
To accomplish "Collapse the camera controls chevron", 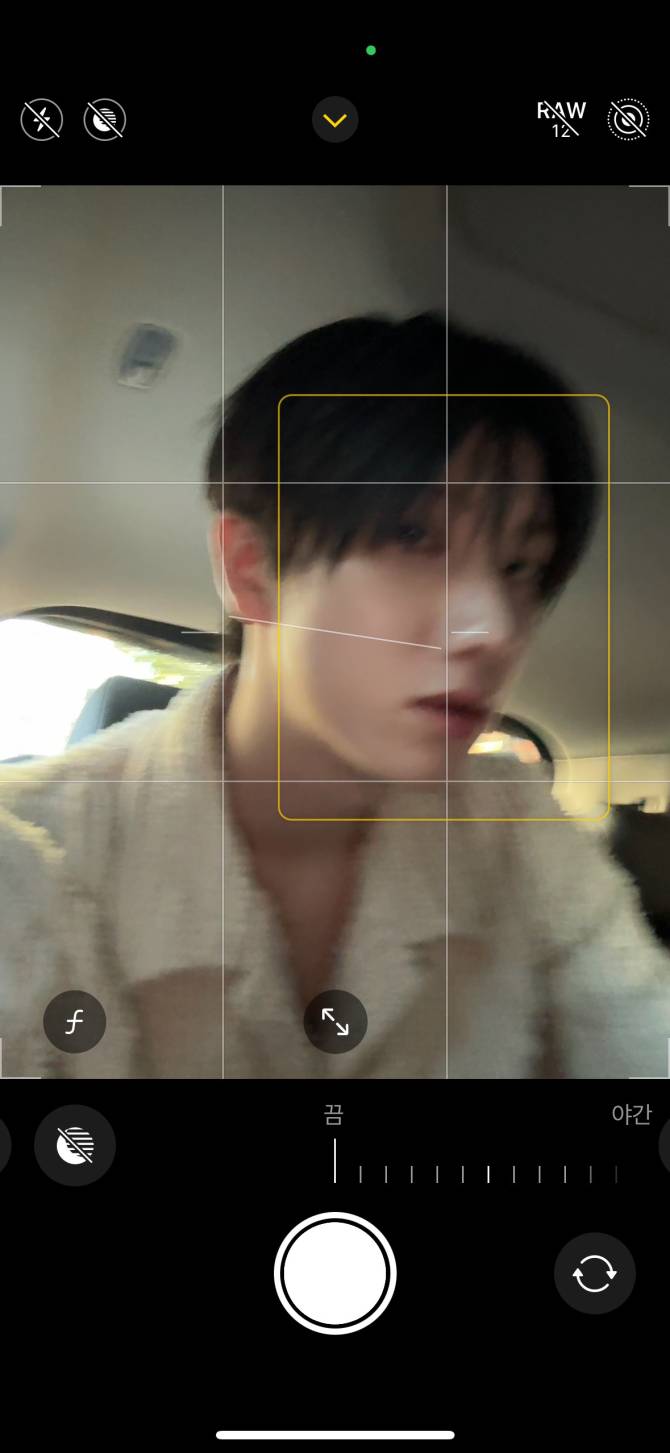I will tap(335, 120).
